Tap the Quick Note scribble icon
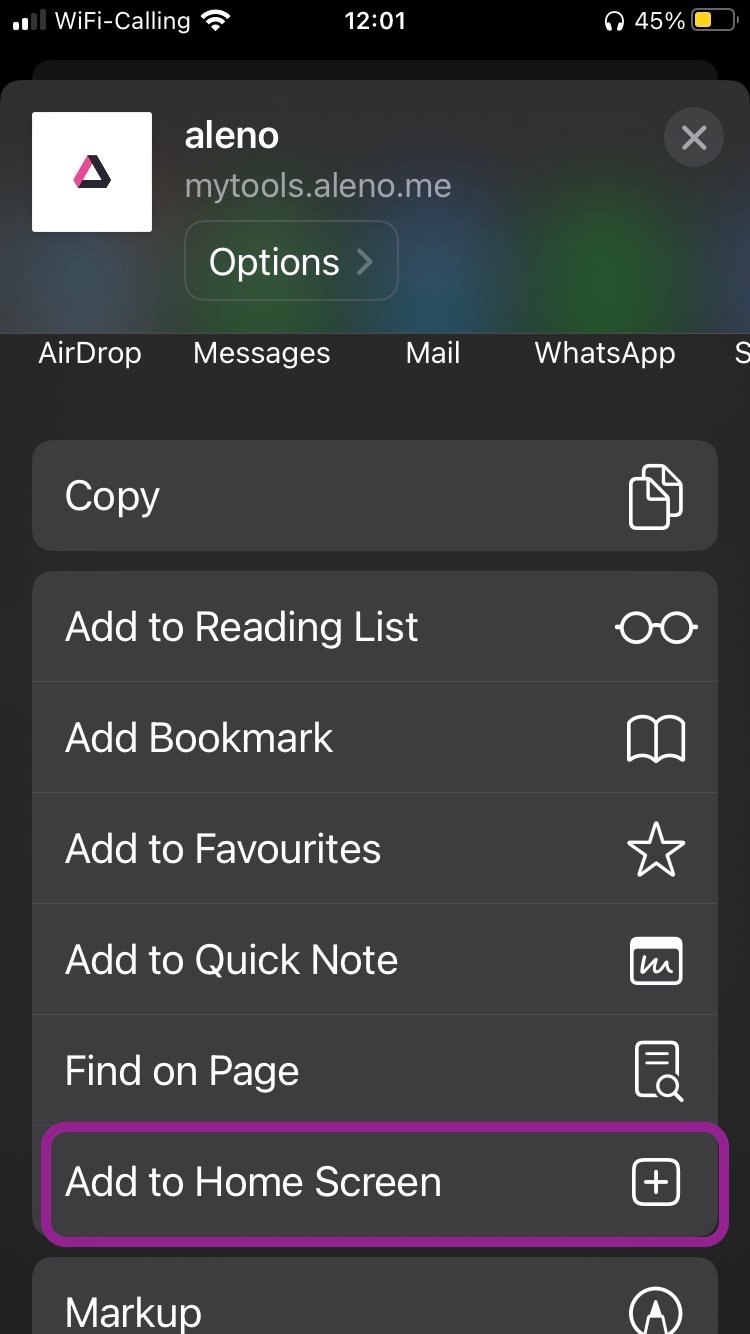This screenshot has height=1334, width=750. click(657, 960)
